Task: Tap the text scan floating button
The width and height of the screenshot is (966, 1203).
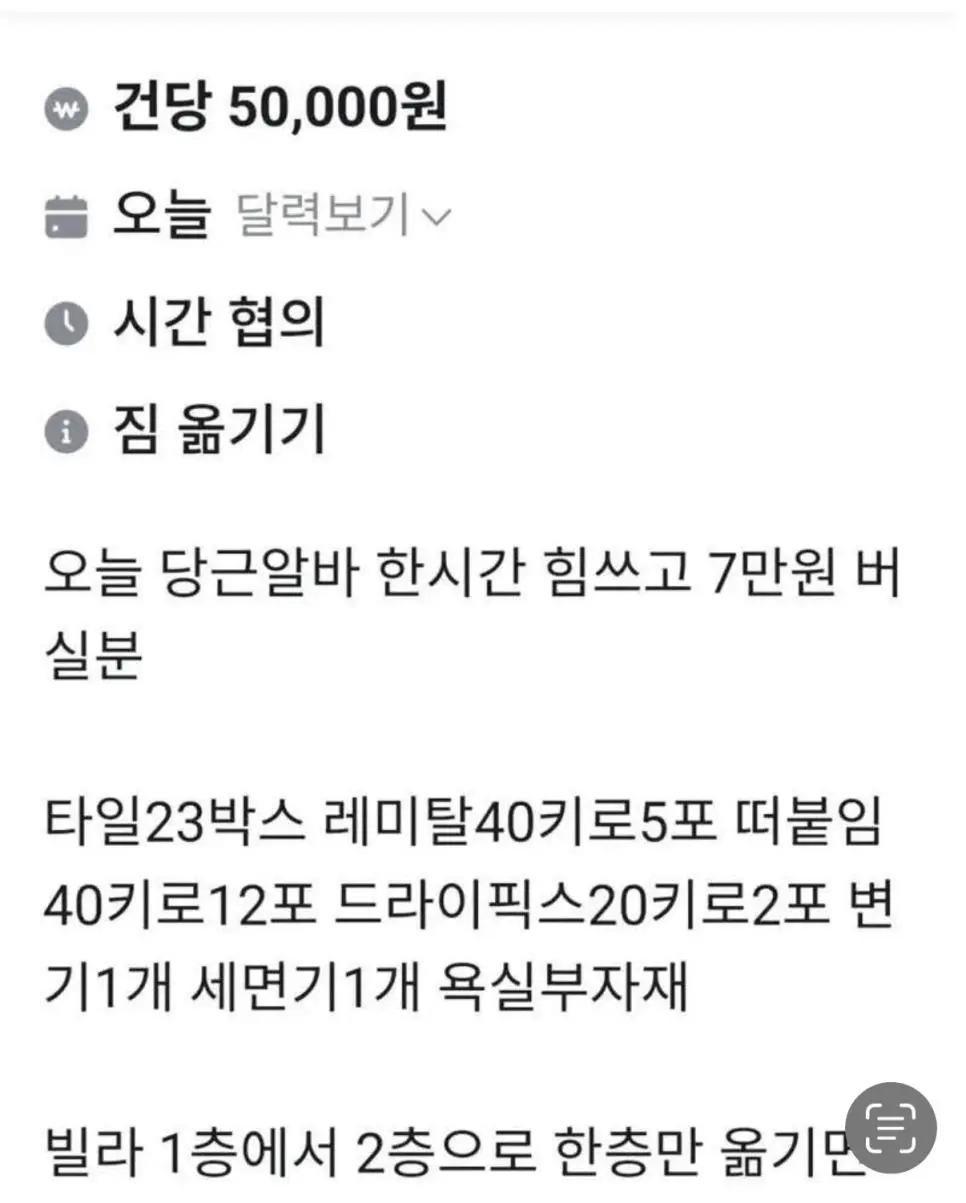Action: tap(890, 1129)
